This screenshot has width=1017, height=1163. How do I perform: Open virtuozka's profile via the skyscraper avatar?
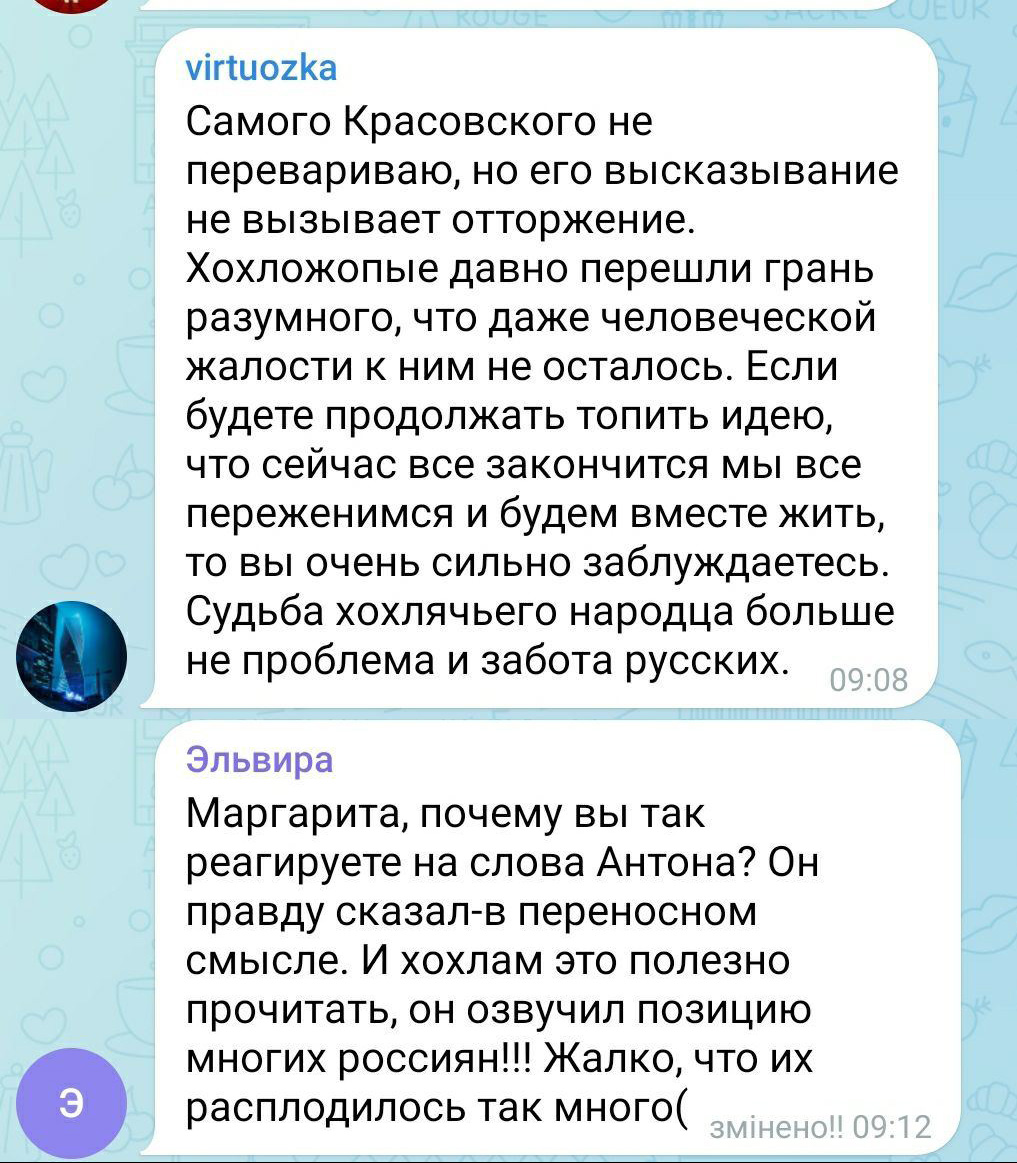(71, 656)
